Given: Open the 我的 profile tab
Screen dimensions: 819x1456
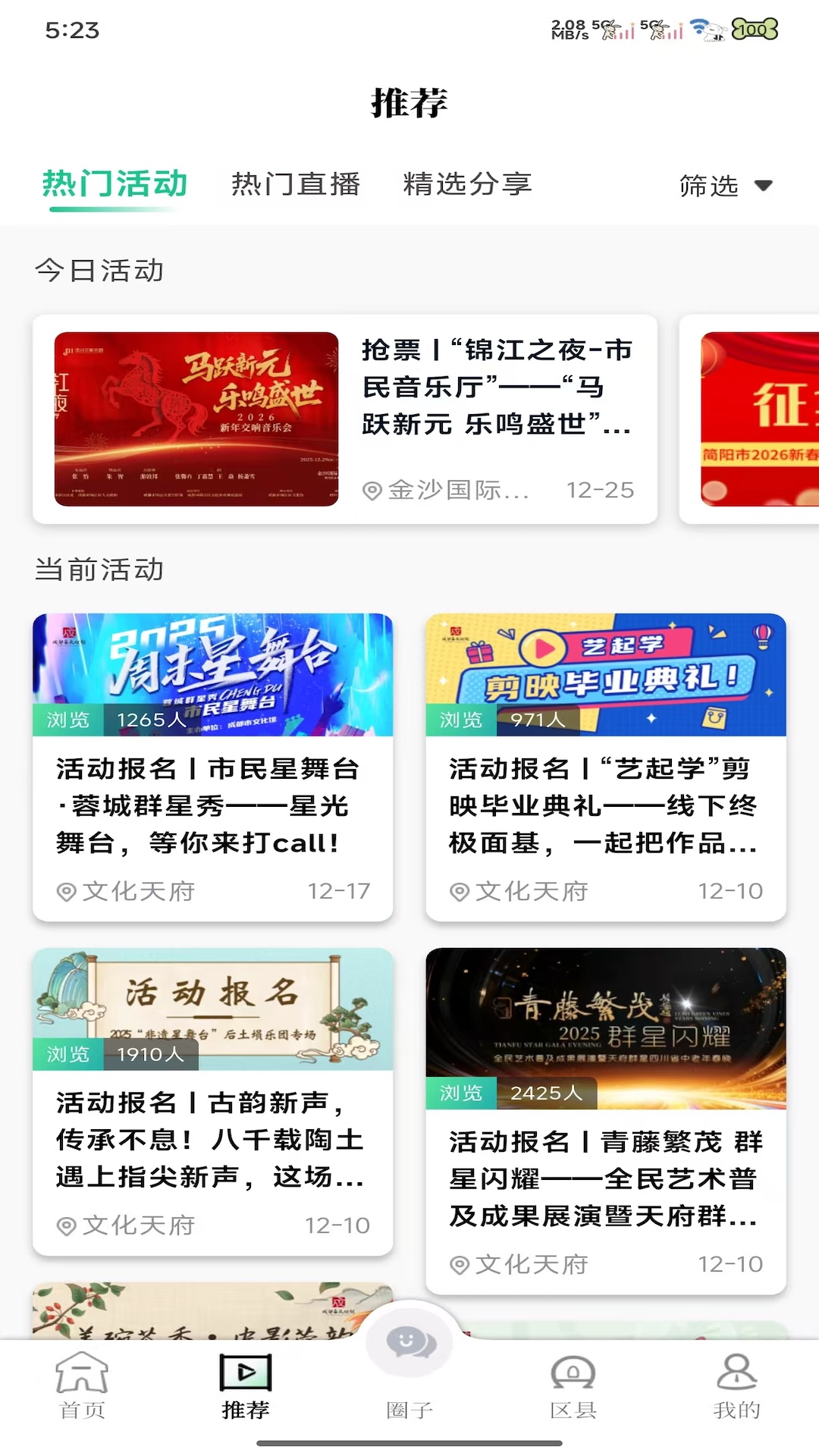Looking at the screenshot, I should coord(736,1385).
